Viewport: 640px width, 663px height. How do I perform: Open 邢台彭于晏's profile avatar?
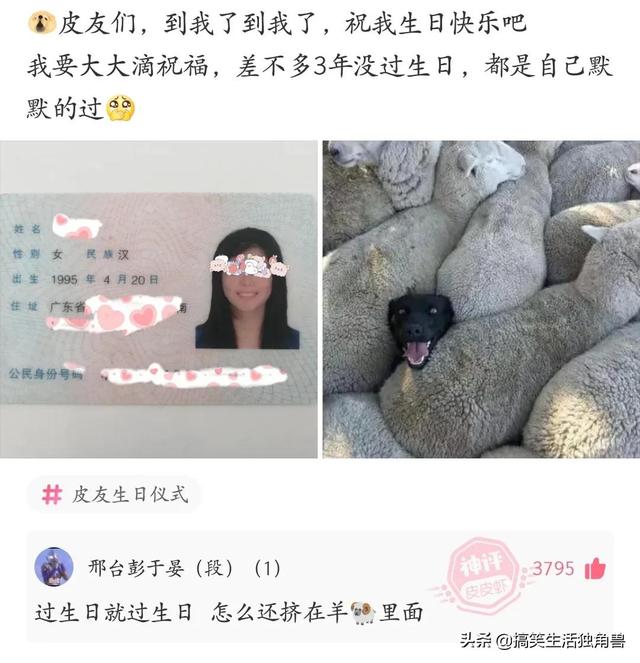53,567
